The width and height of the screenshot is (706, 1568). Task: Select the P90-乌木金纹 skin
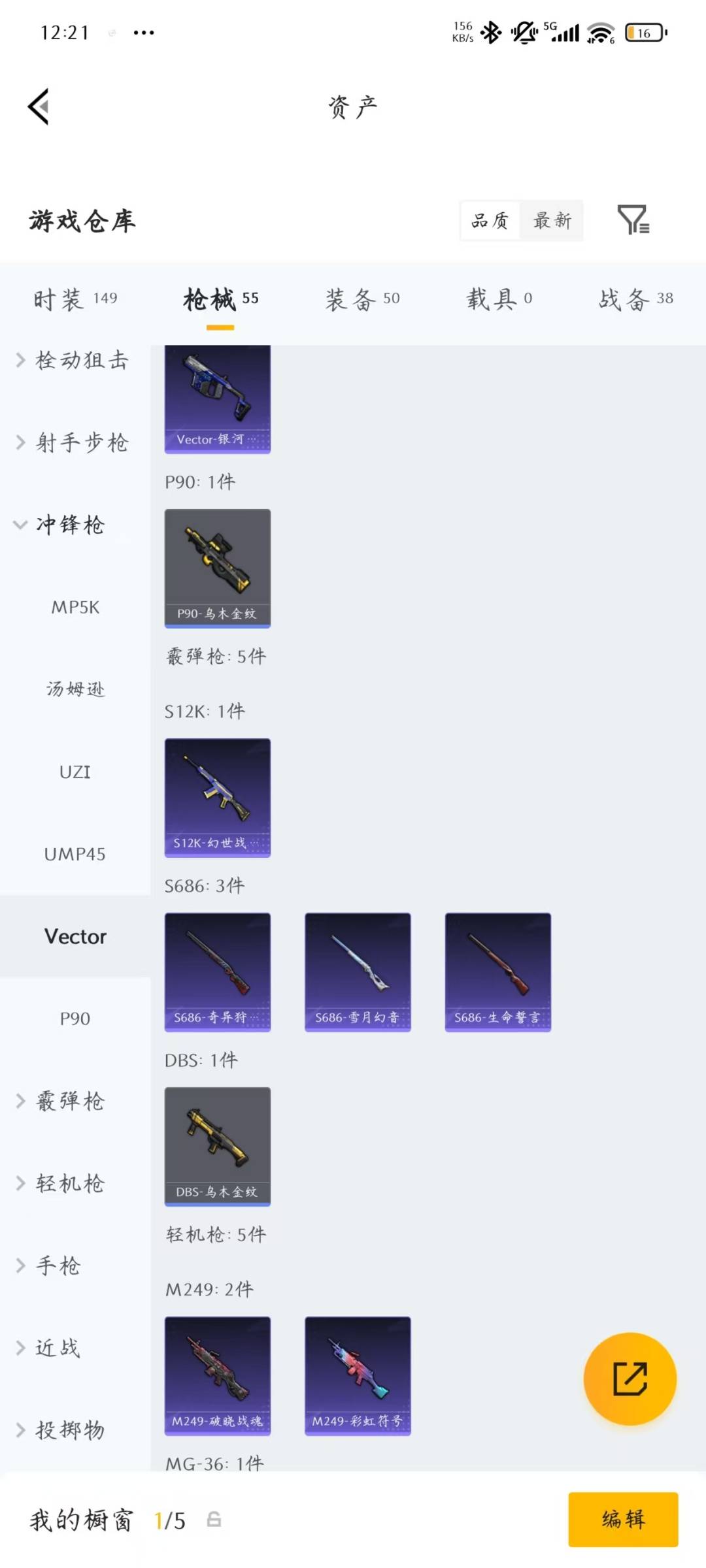[218, 568]
